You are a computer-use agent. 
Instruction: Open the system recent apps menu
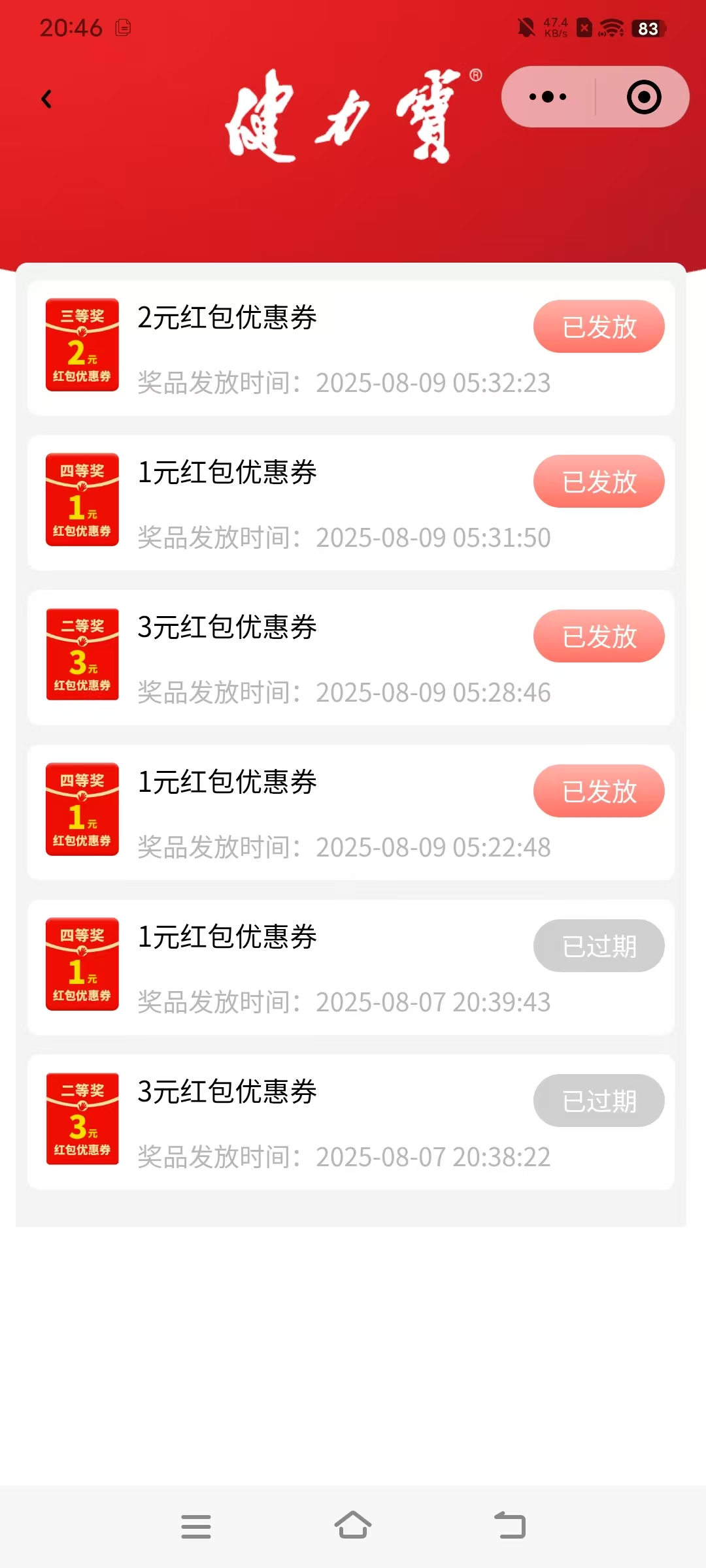[196, 1527]
